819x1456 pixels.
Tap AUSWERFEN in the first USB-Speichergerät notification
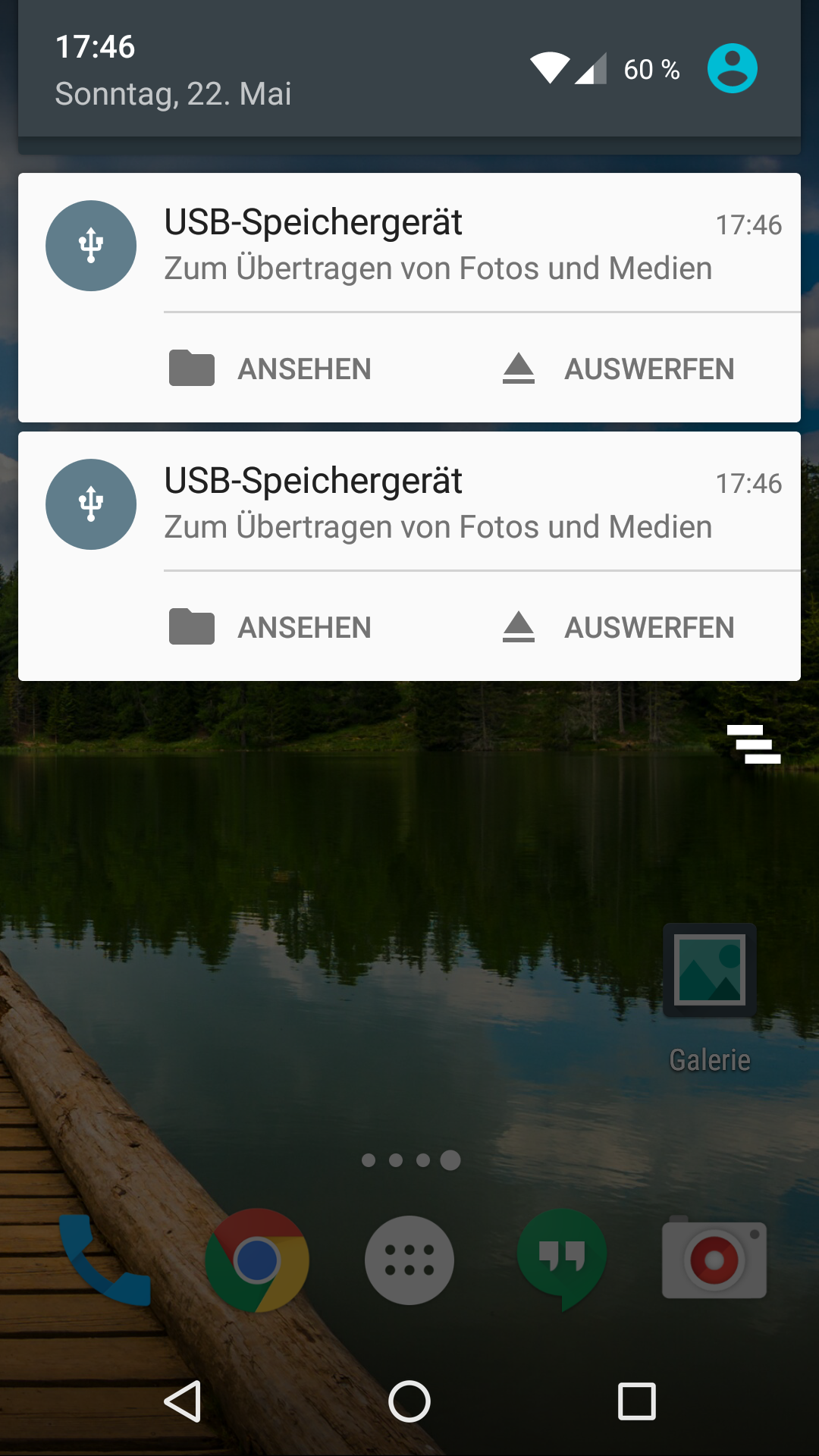(618, 369)
